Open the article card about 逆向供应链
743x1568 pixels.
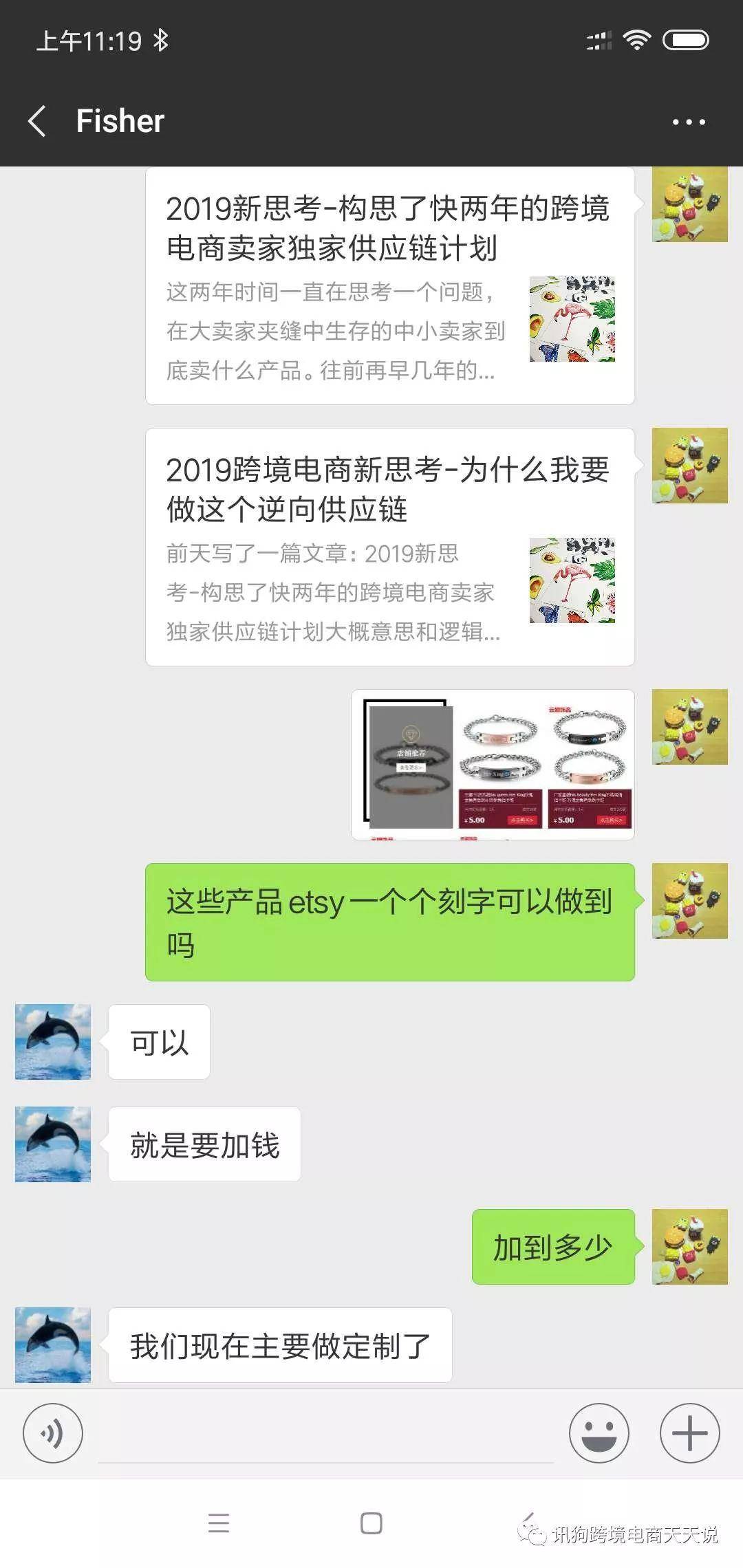tap(389, 547)
